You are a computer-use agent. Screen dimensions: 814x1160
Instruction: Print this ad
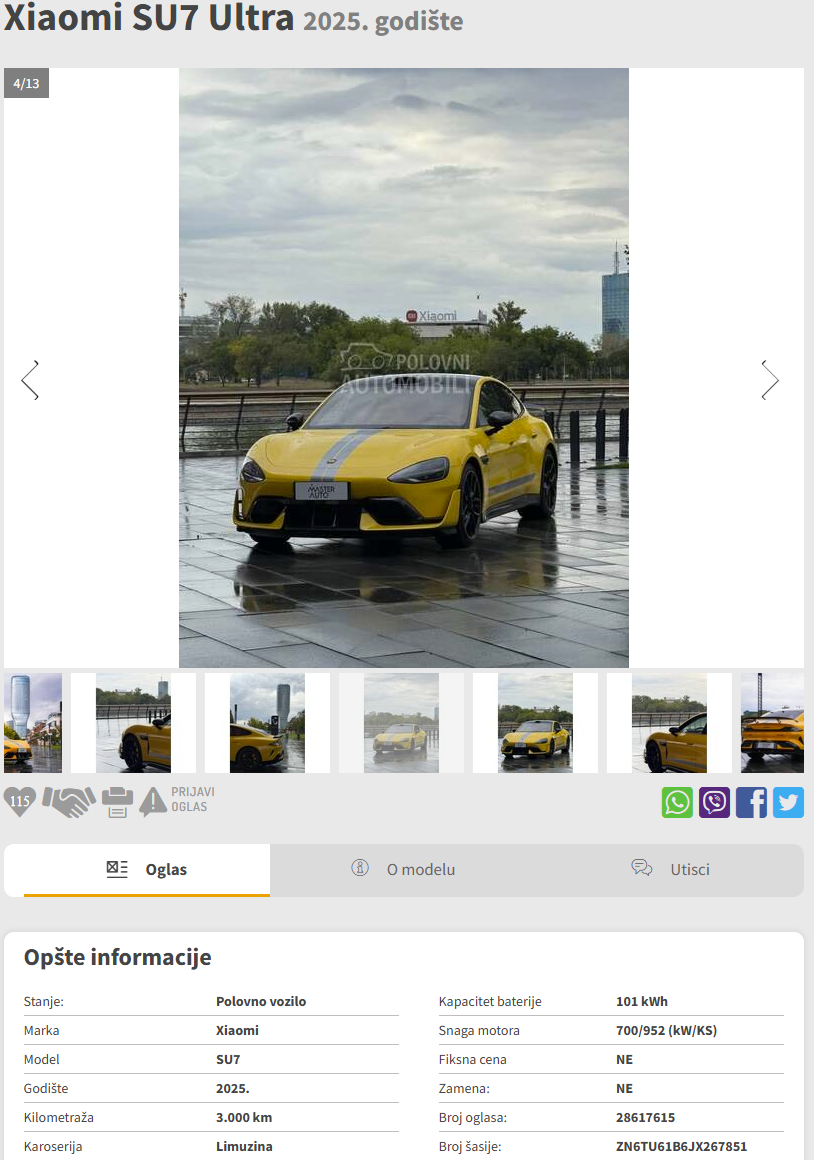pyautogui.click(x=117, y=802)
